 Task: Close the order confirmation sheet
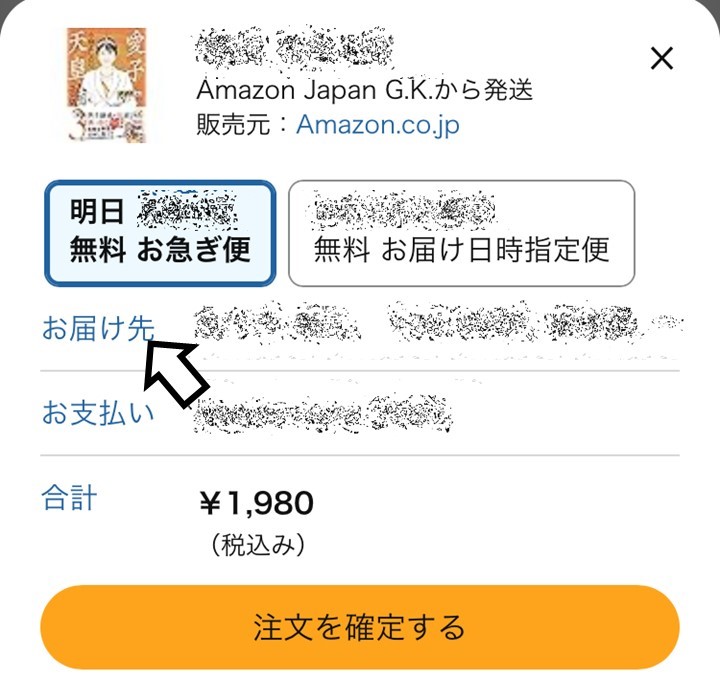pos(662,60)
